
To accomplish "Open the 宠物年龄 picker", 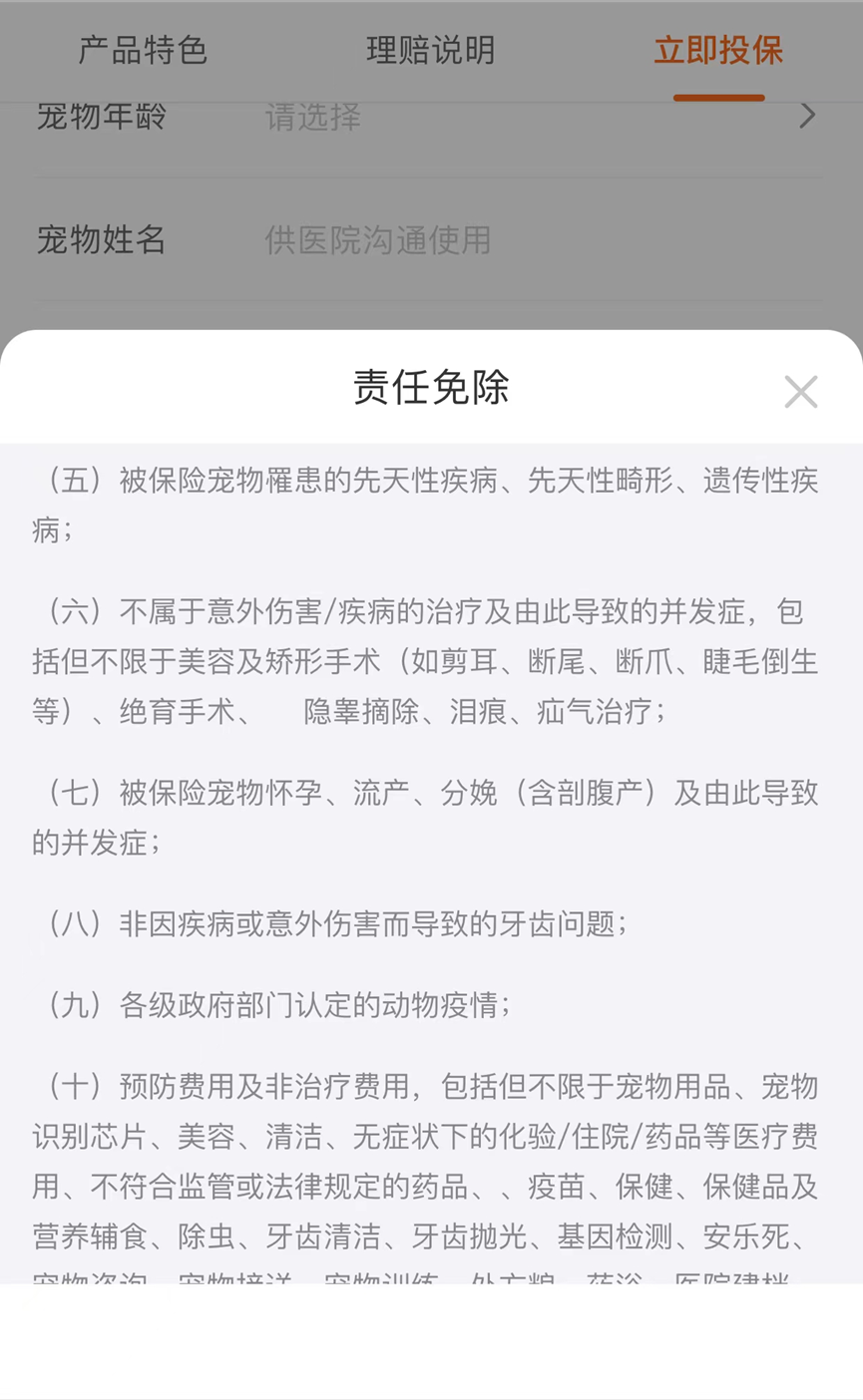I will (539, 118).
